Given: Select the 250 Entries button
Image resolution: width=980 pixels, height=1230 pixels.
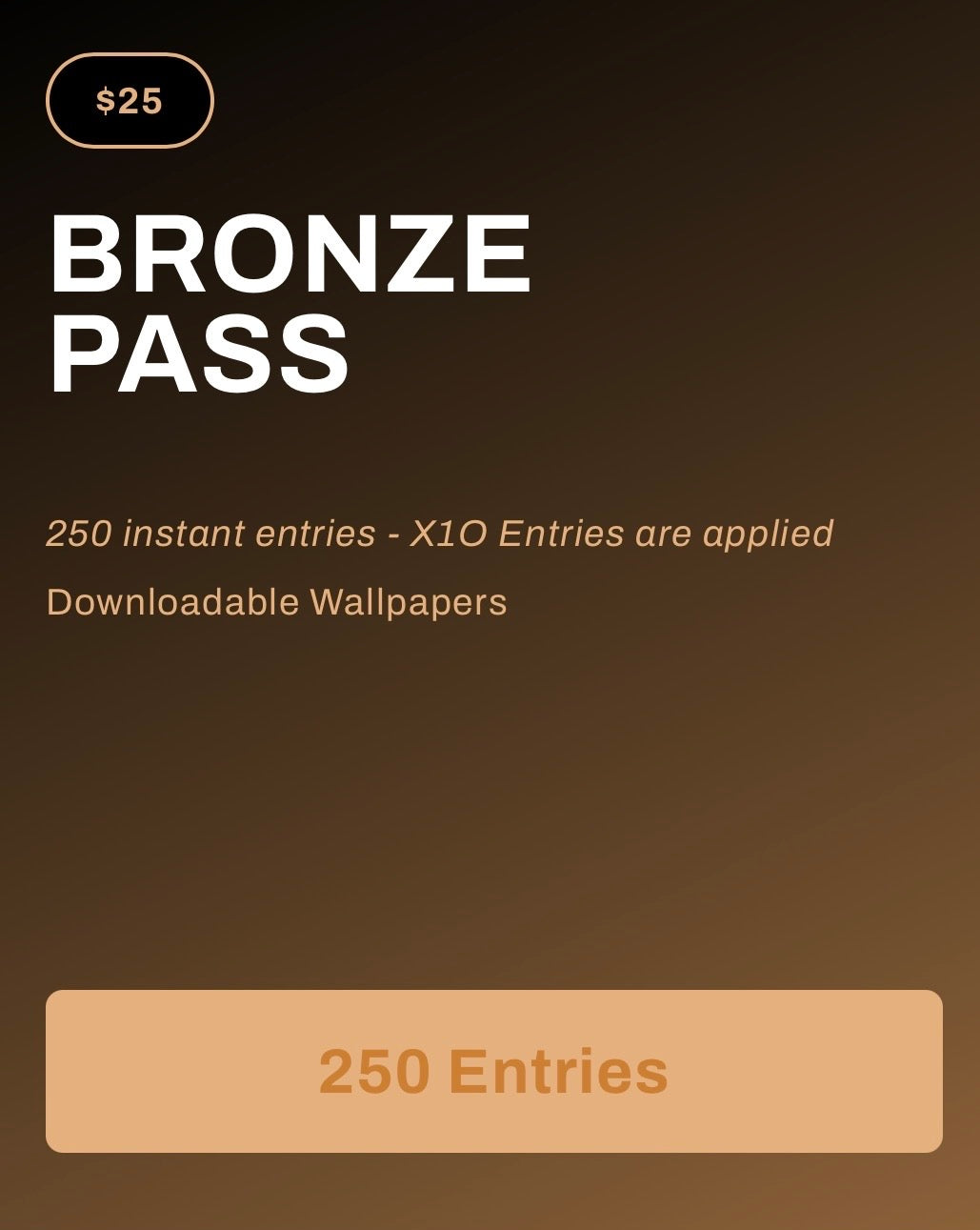Looking at the screenshot, I should point(493,1071).
